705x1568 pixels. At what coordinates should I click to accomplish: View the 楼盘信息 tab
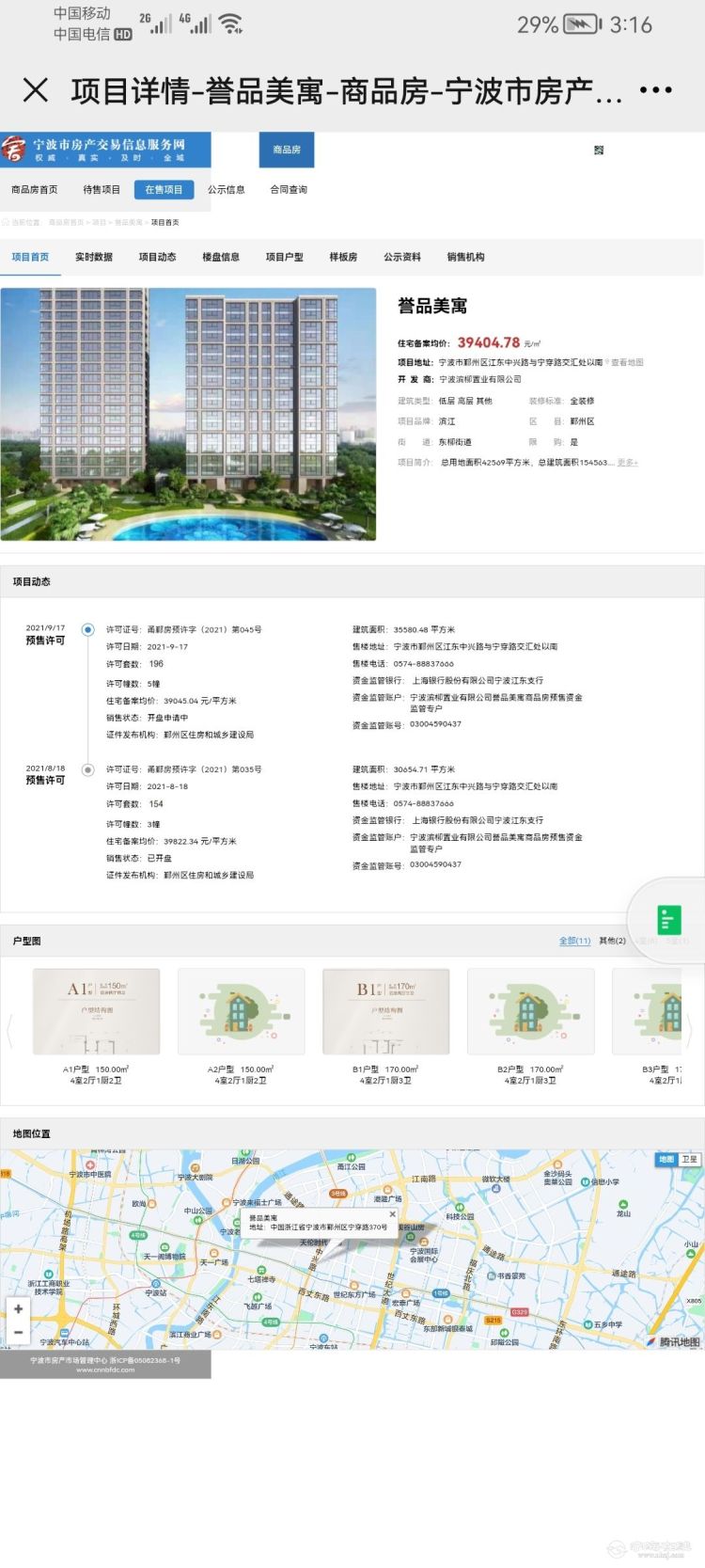(221, 257)
